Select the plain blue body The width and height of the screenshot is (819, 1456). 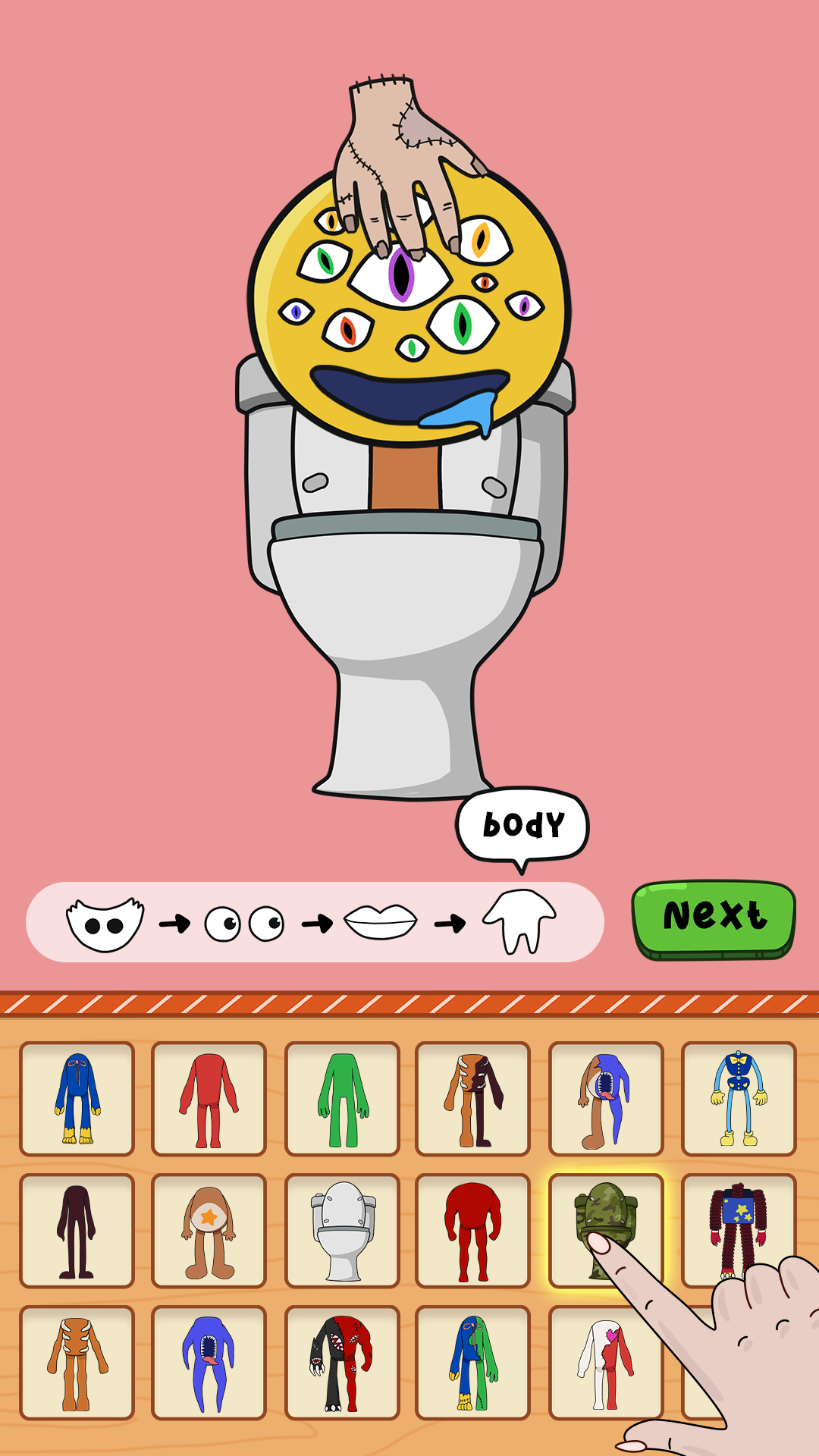pos(77,1098)
